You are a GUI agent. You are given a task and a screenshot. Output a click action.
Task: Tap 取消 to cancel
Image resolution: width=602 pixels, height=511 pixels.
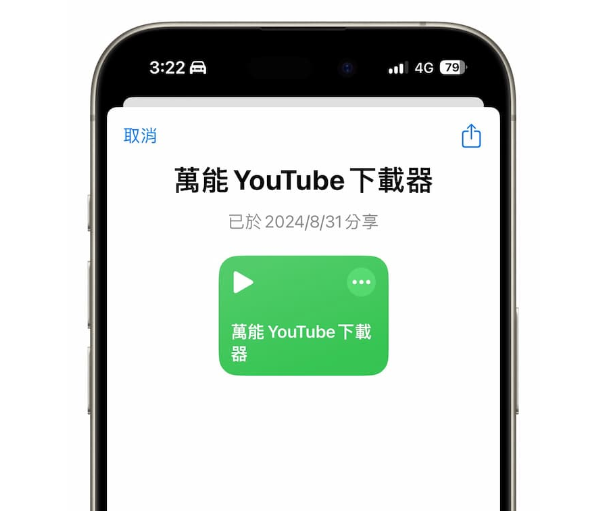click(140, 136)
